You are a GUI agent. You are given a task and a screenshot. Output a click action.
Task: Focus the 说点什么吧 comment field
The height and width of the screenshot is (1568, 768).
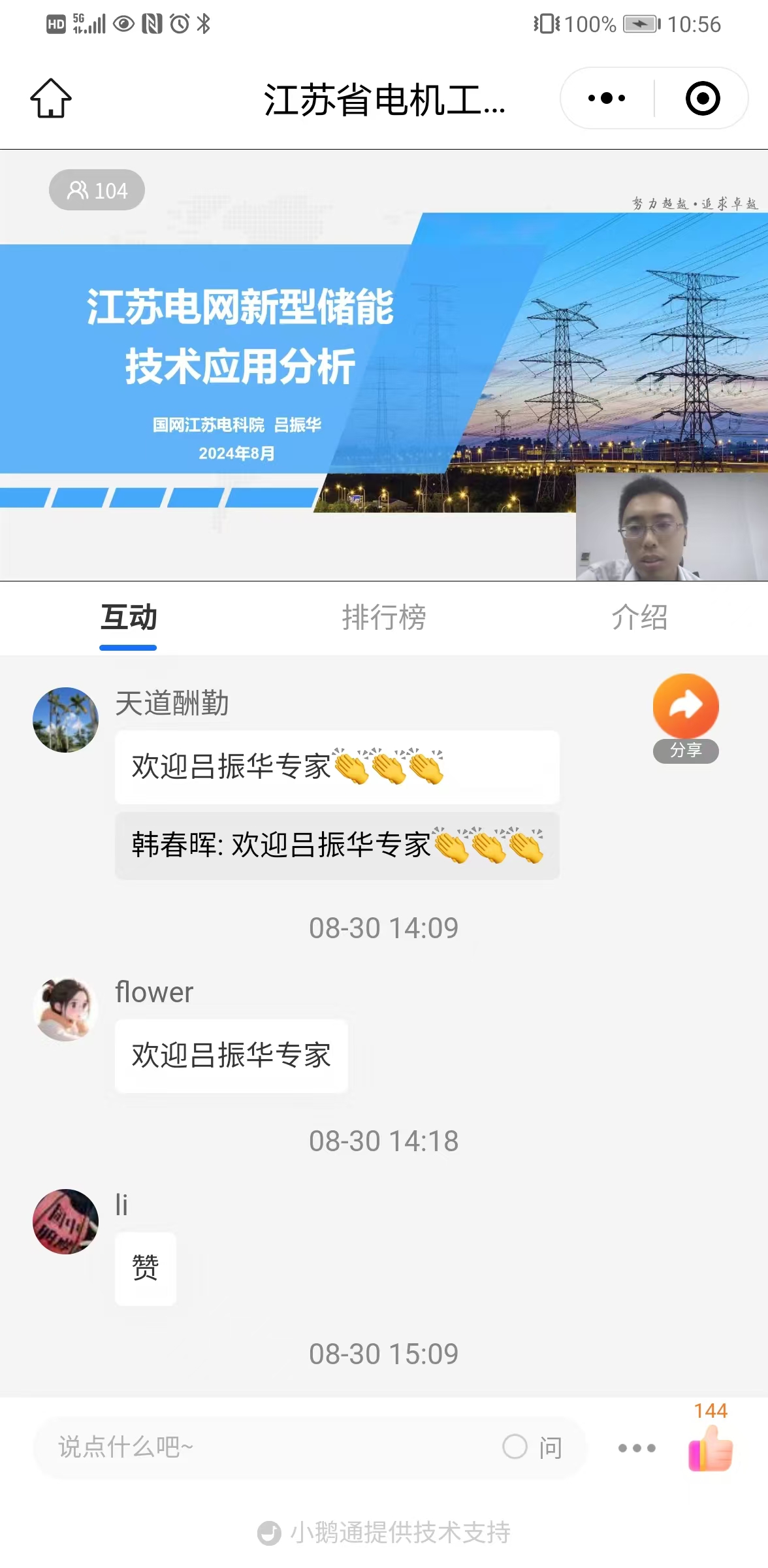(x=261, y=1447)
